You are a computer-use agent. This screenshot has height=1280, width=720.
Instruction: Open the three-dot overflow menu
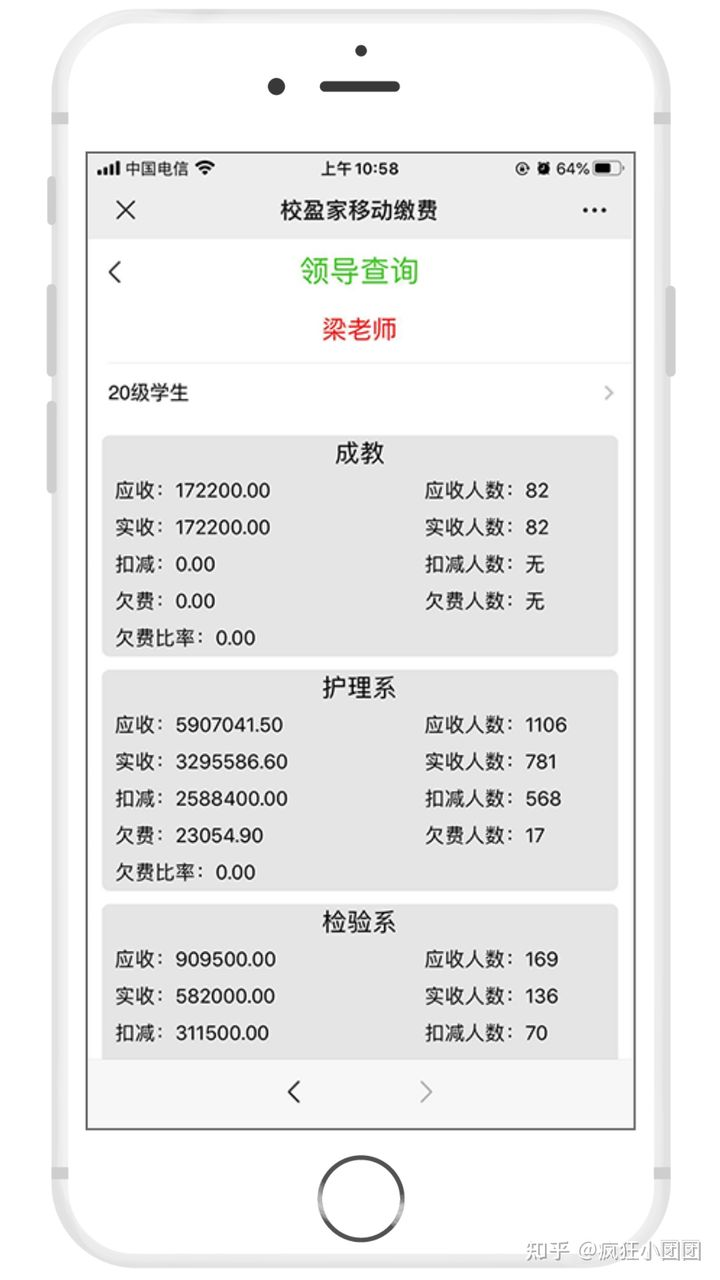pyautogui.click(x=594, y=210)
